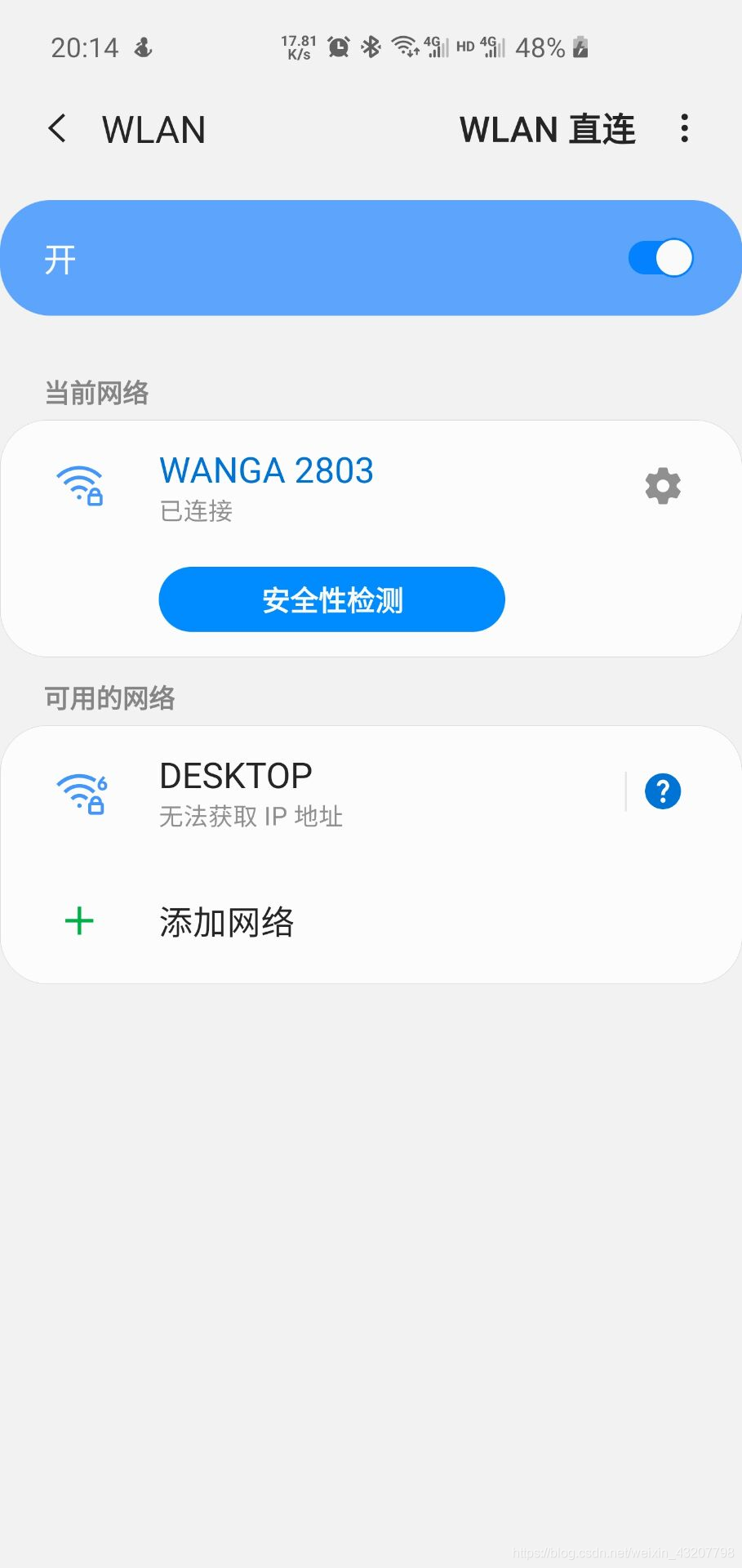This screenshot has height=1568, width=742.
Task: Open settings gear for WANGA 2803
Action: [663, 487]
